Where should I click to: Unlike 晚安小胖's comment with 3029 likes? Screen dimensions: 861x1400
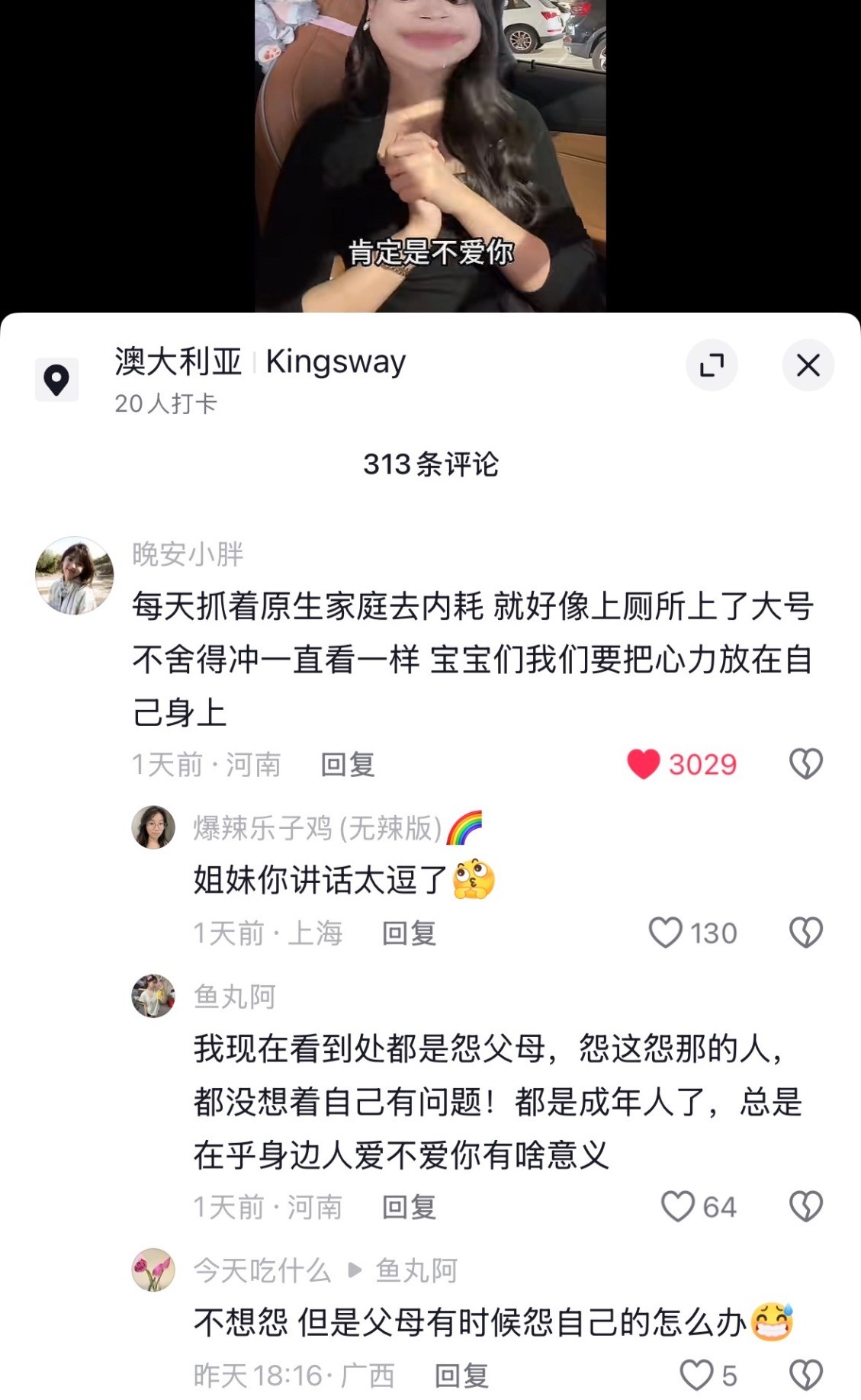coord(644,764)
